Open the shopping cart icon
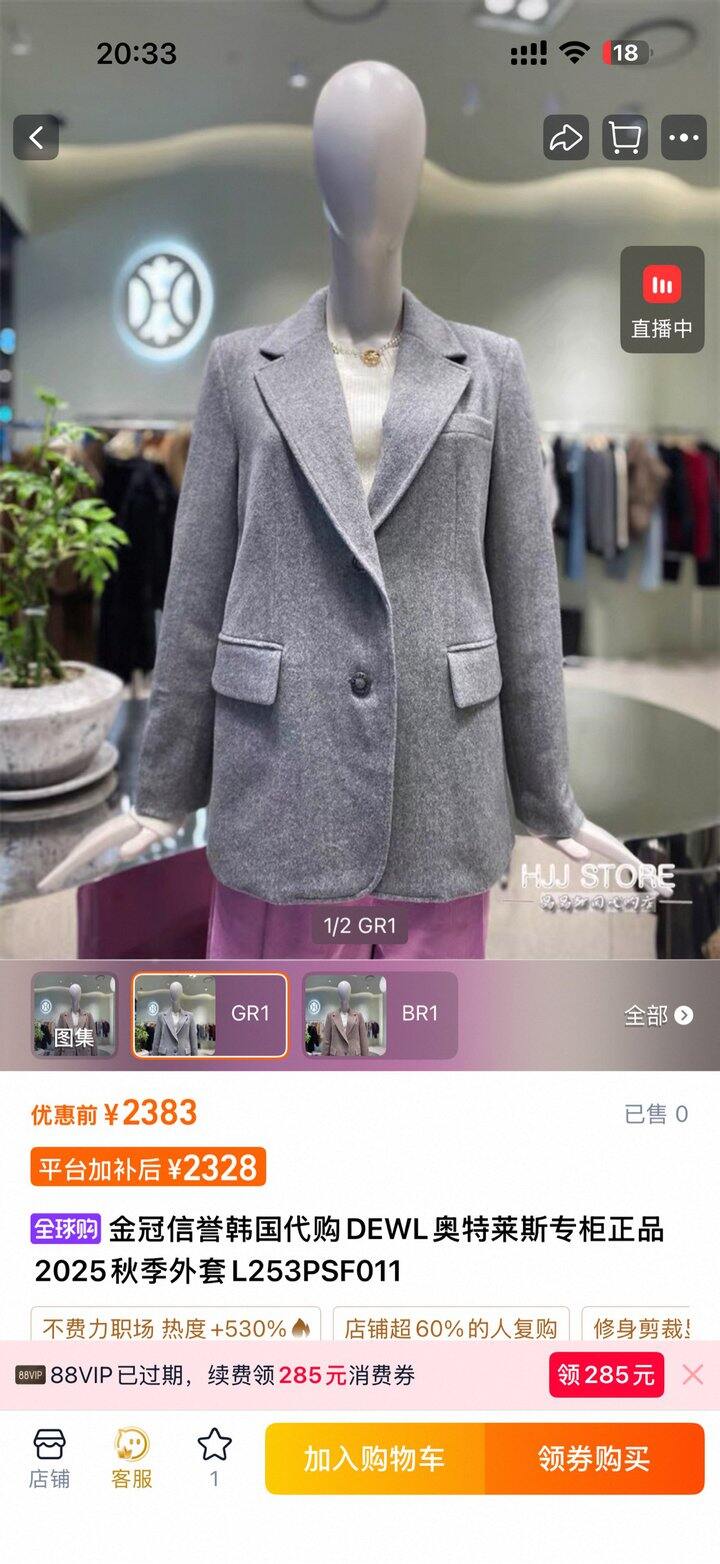Viewport: 720px width, 1564px height. pos(625,138)
